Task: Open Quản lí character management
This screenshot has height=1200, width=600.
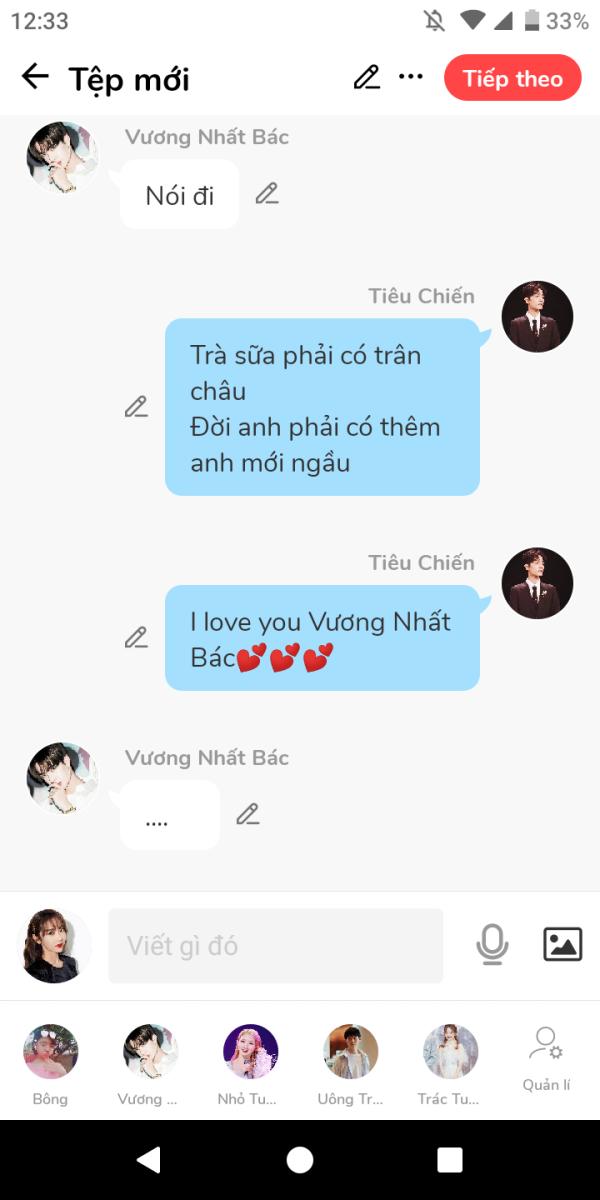Action: click(x=546, y=1060)
